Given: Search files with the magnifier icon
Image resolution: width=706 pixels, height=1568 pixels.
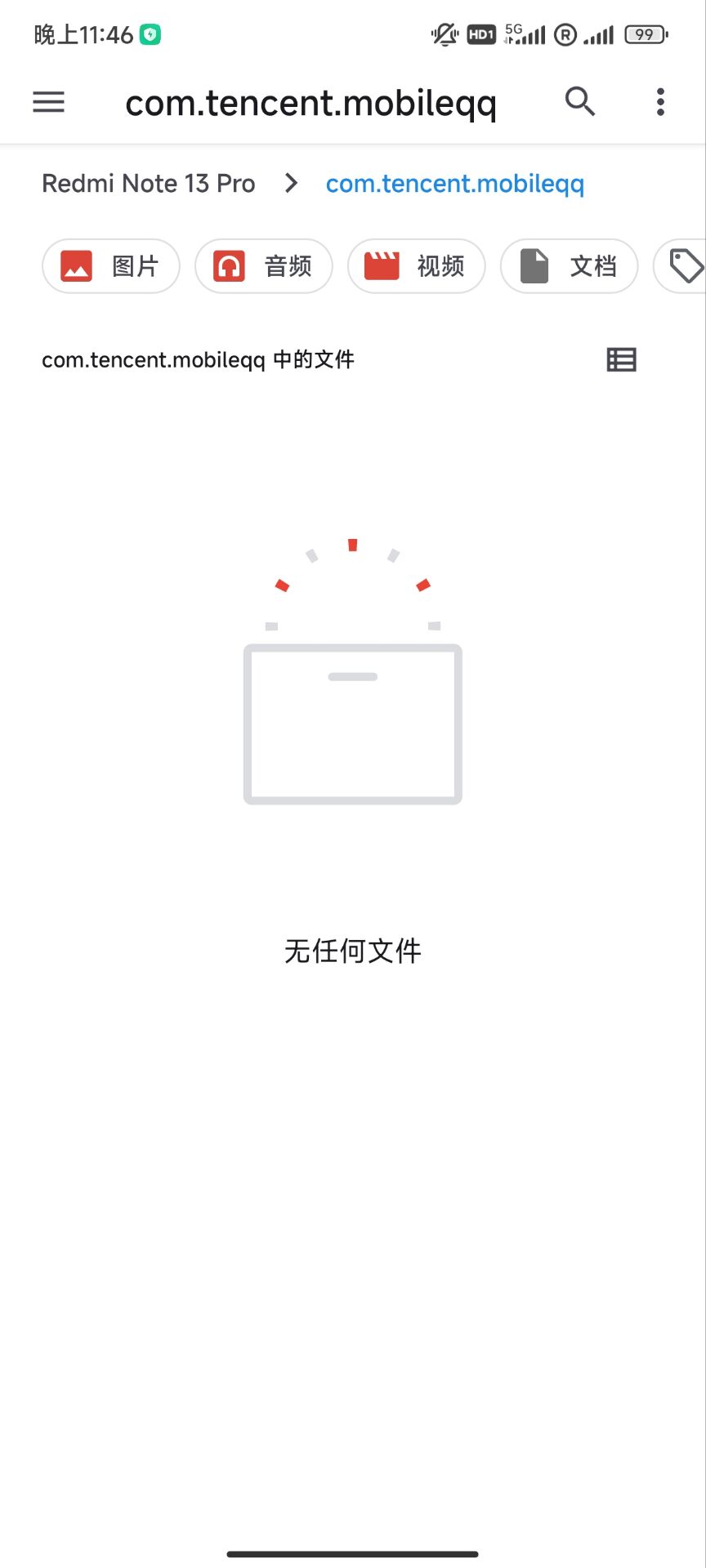Looking at the screenshot, I should click(x=579, y=102).
